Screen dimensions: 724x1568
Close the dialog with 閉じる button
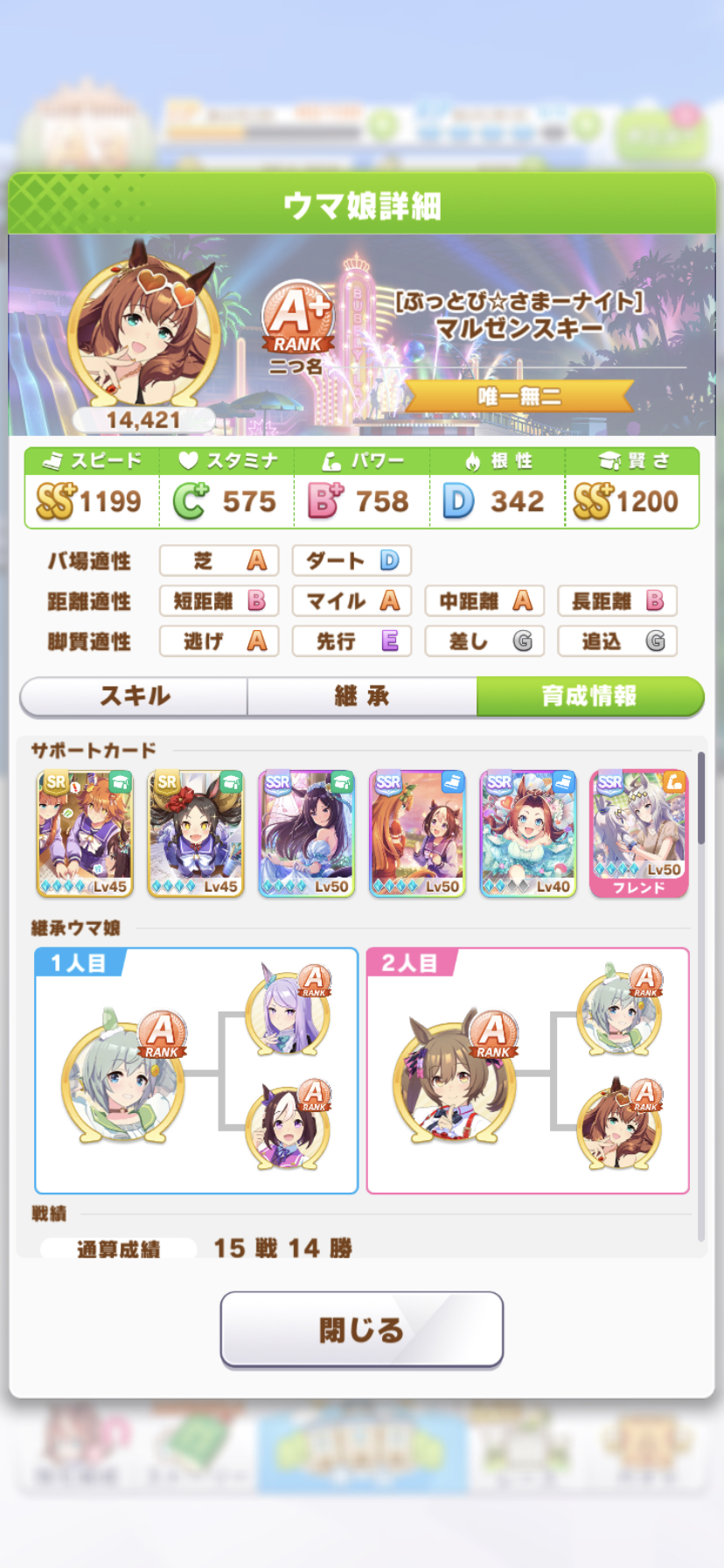[362, 1329]
